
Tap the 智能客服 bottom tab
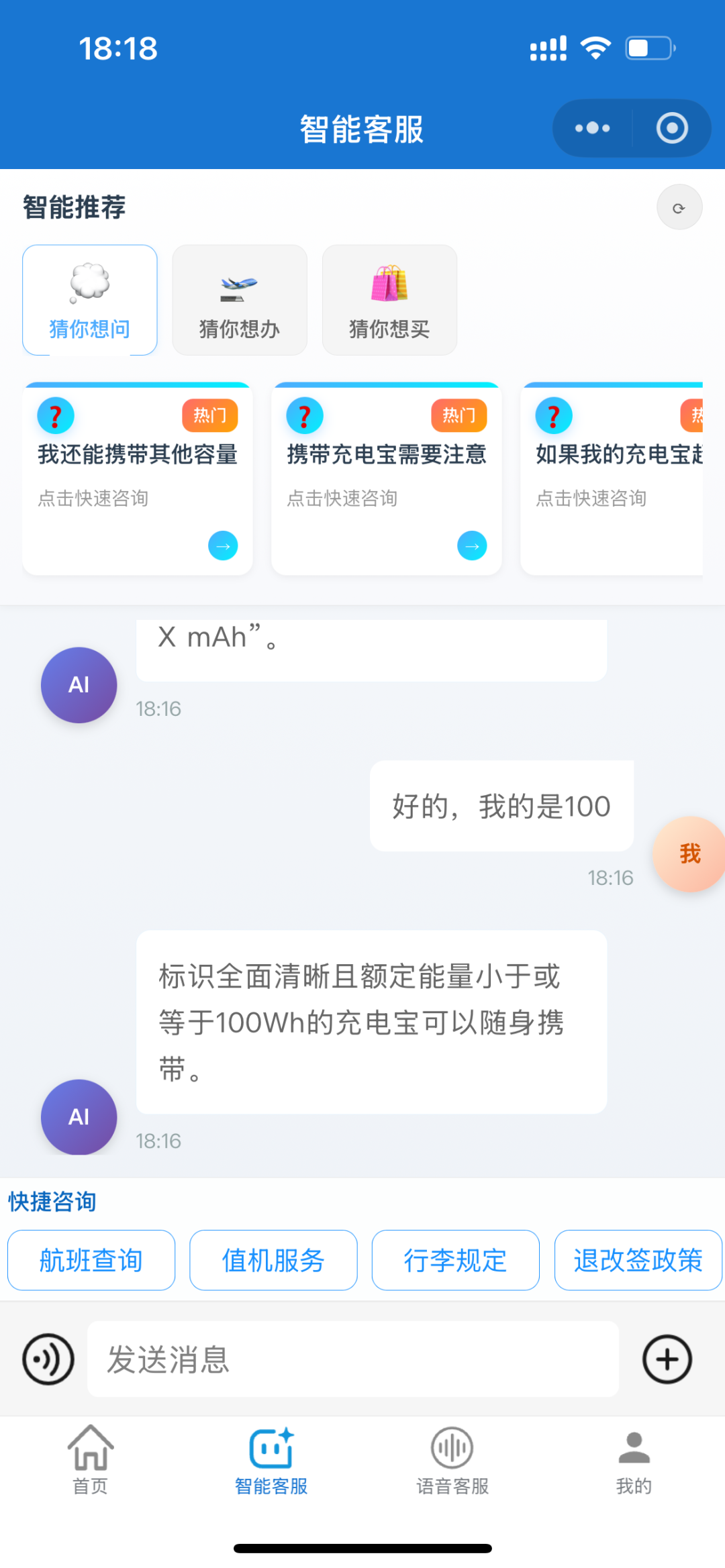[271, 1460]
